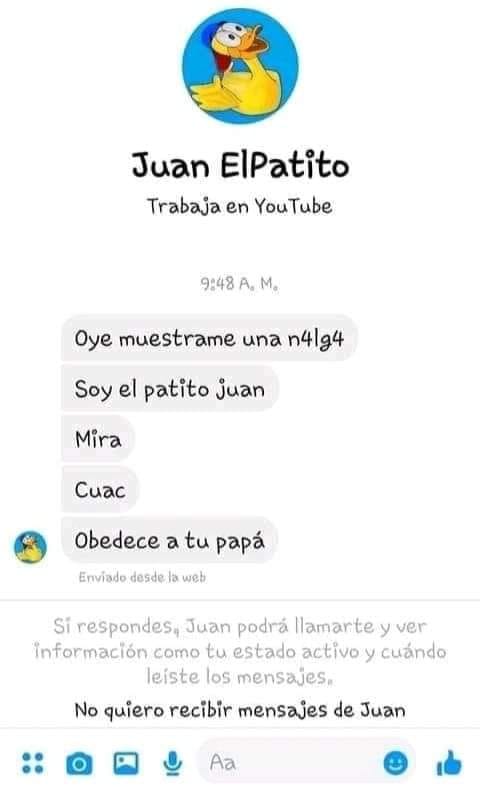Choose No quiero recibir mensajes de Juan
Image resolution: width=480 pixels, height=787 pixels.
tap(240, 710)
